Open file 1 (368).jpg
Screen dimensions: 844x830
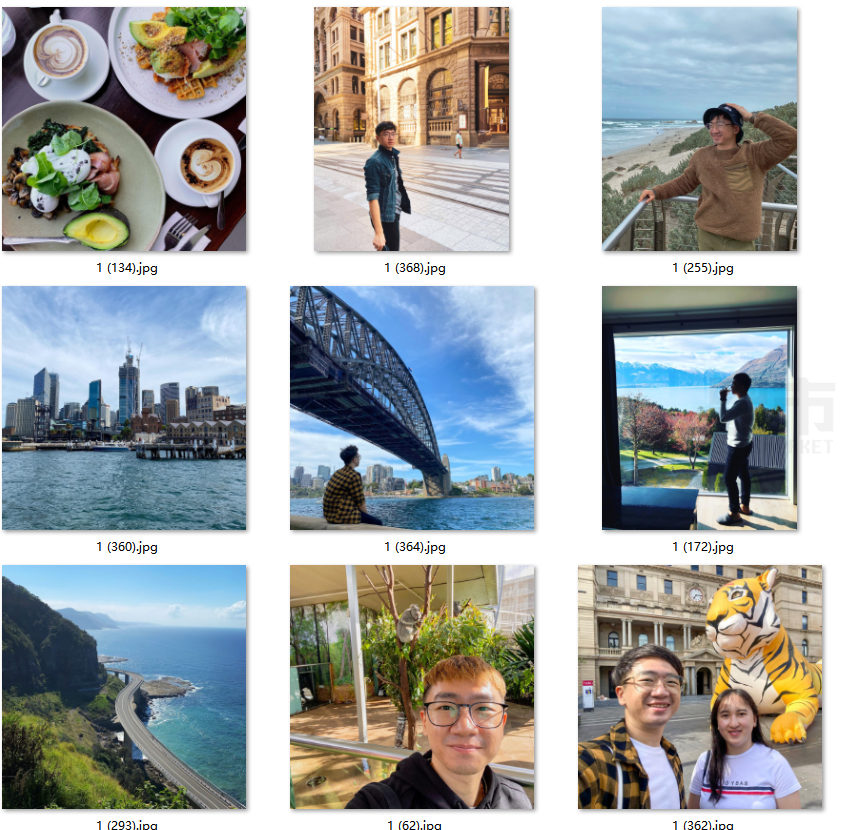(x=411, y=129)
